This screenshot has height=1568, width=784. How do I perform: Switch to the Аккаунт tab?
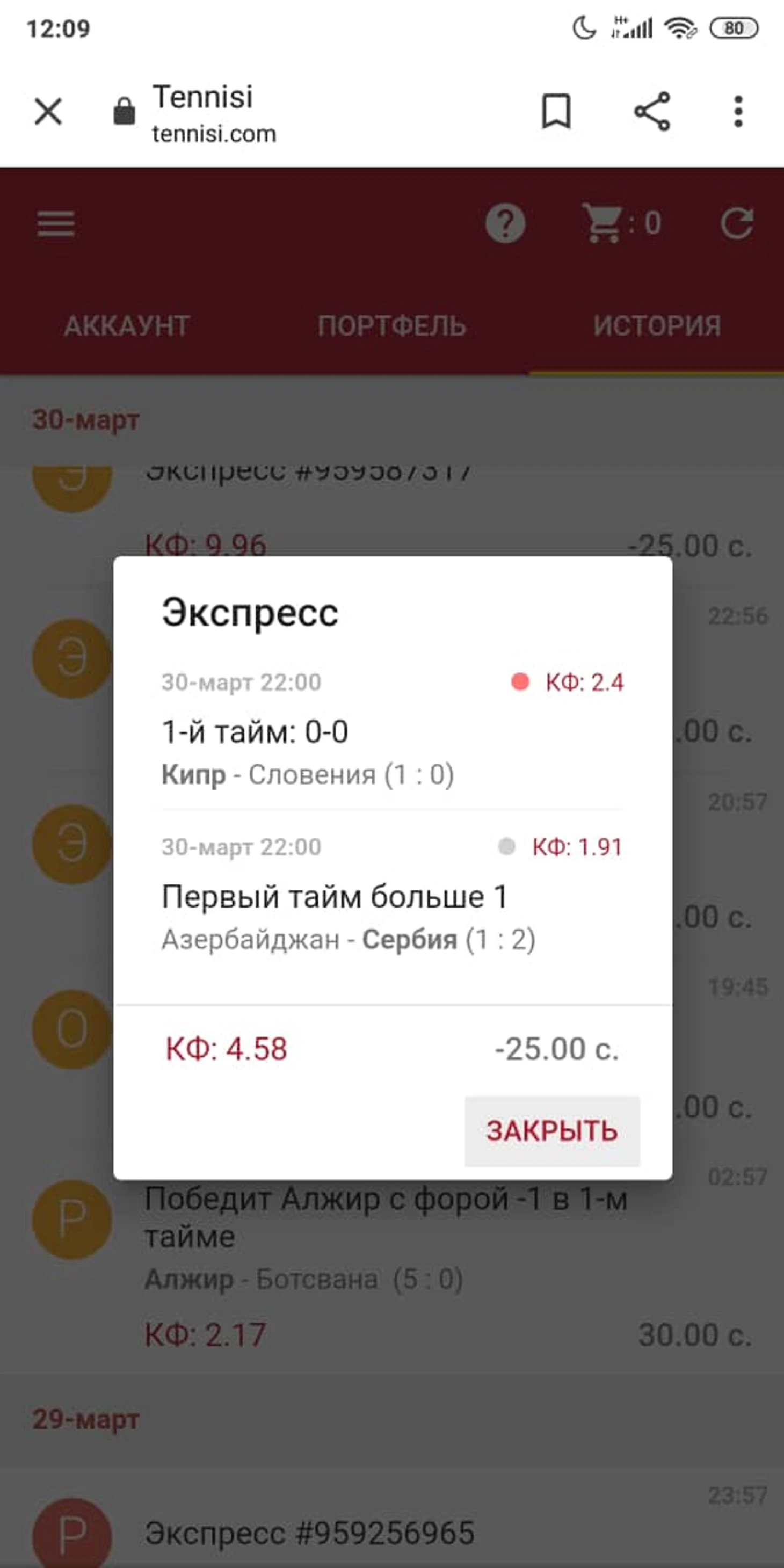click(127, 326)
